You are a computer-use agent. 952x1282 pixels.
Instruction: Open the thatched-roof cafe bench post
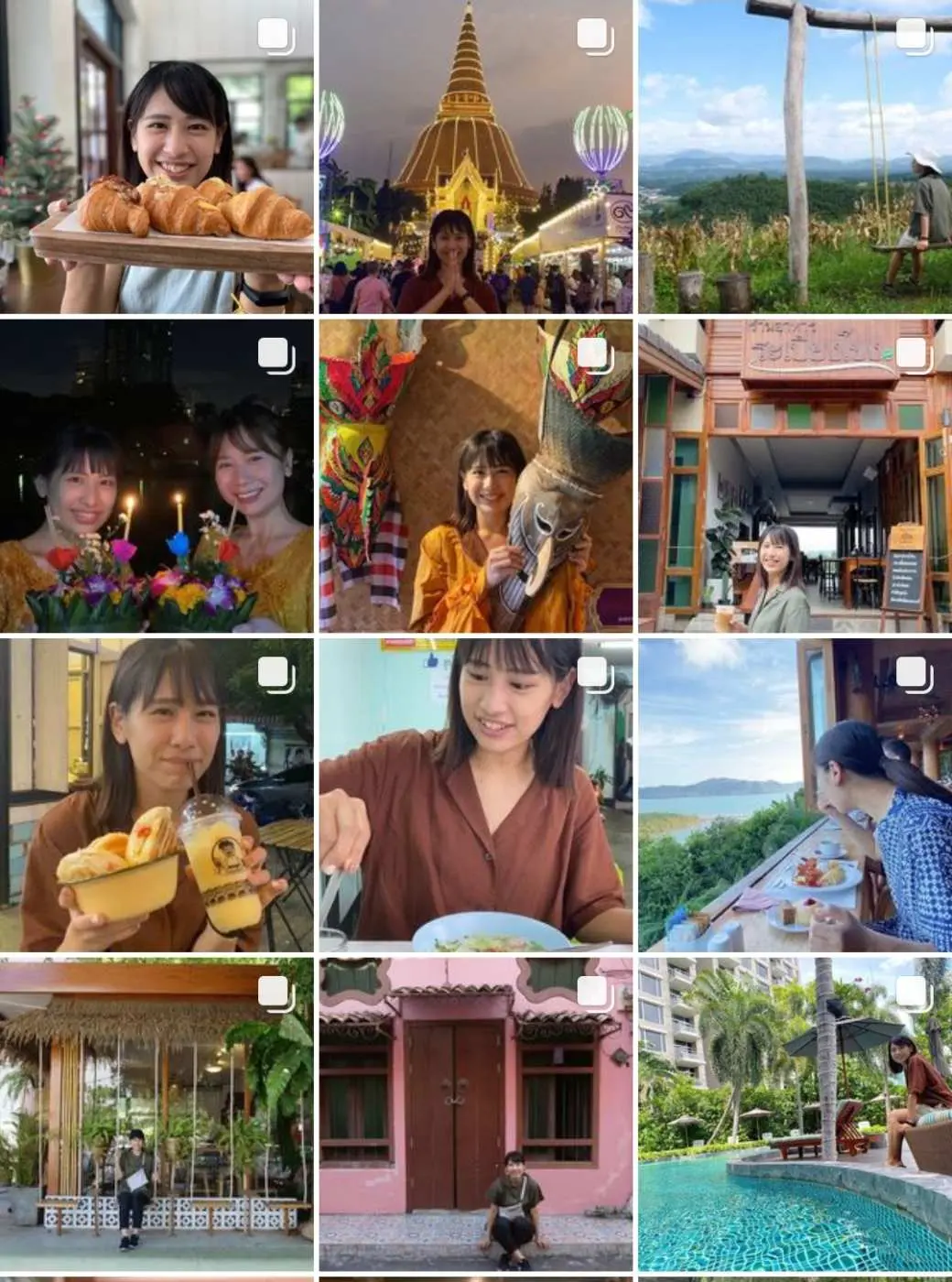point(157,1114)
